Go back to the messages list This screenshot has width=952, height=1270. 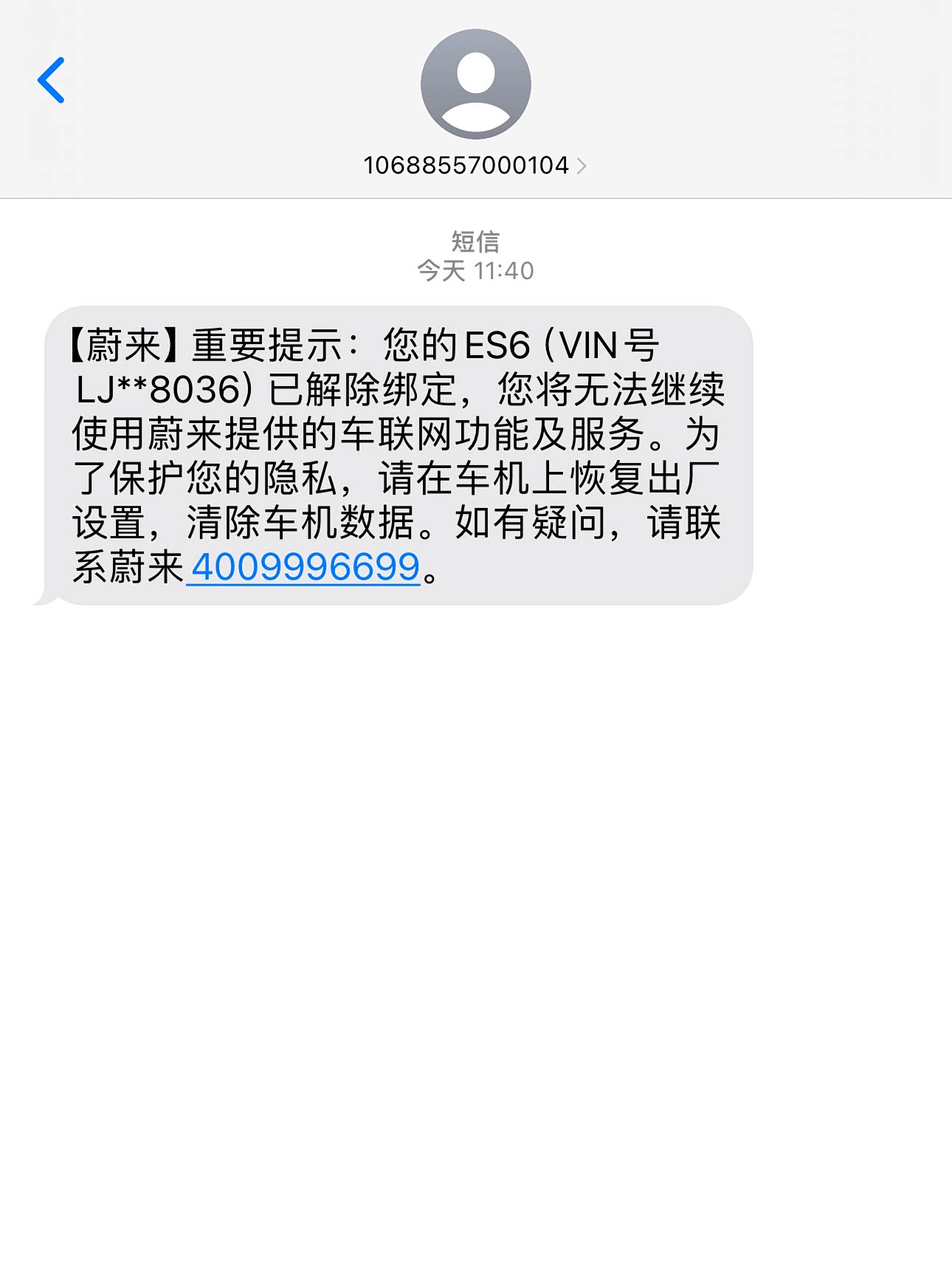[x=52, y=80]
